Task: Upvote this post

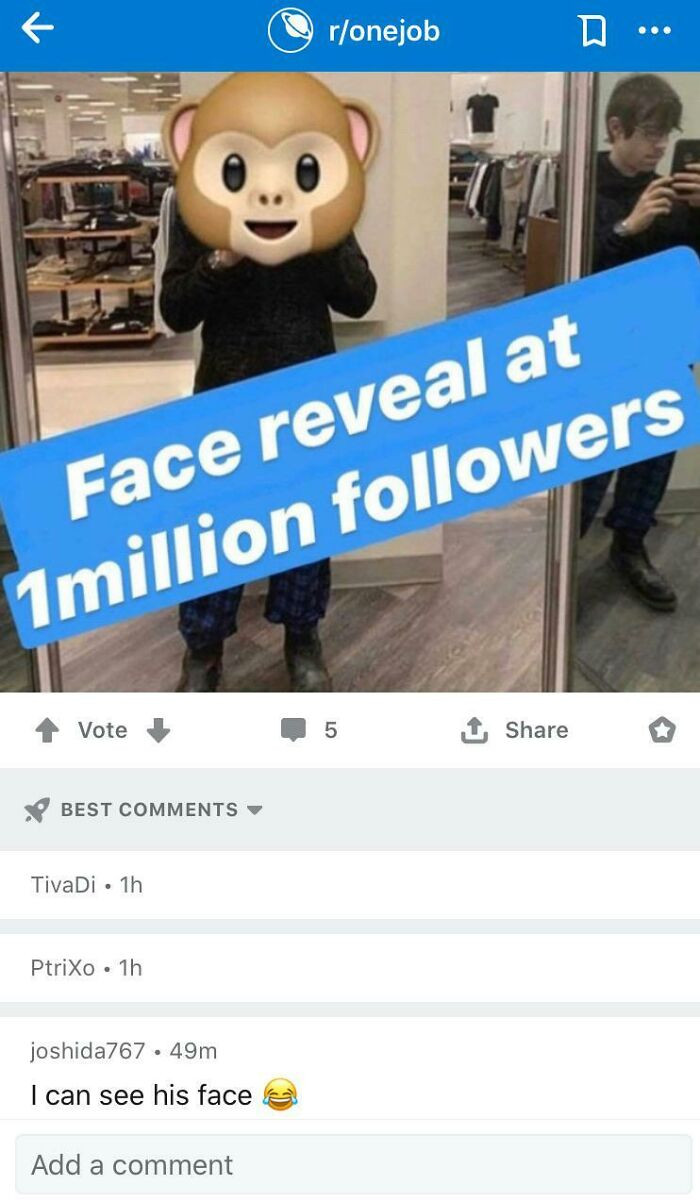Action: pyautogui.click(x=47, y=731)
